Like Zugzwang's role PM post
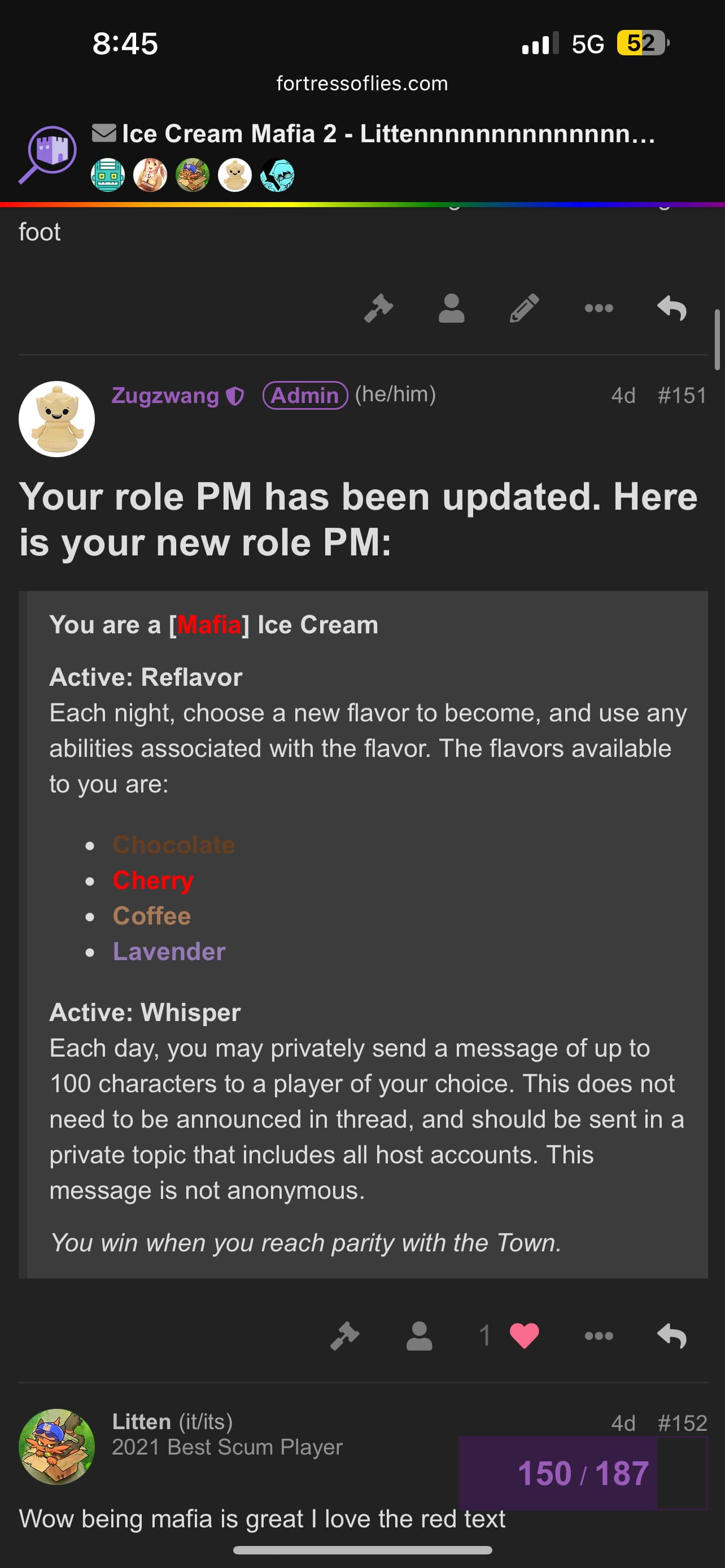 pyautogui.click(x=524, y=1336)
